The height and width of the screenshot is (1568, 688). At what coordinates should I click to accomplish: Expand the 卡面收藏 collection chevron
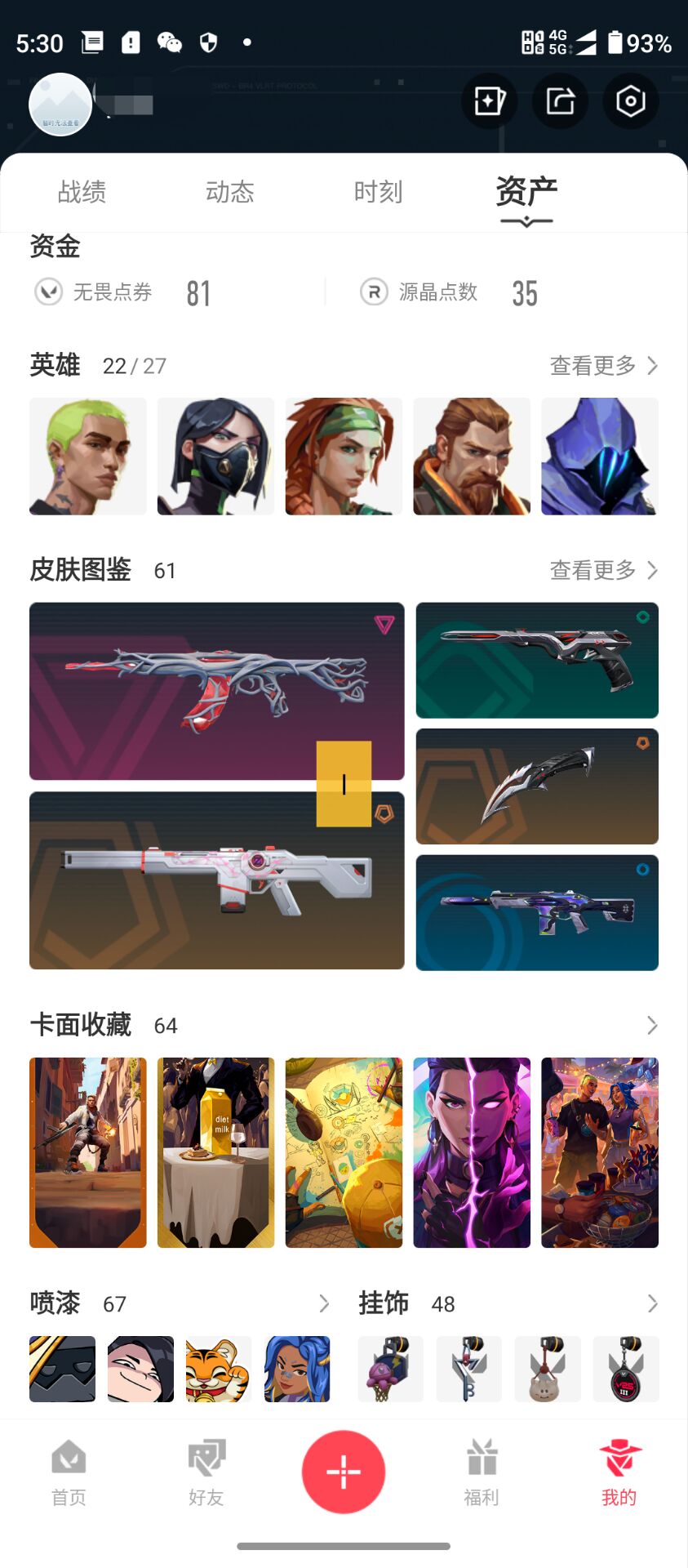click(651, 1026)
